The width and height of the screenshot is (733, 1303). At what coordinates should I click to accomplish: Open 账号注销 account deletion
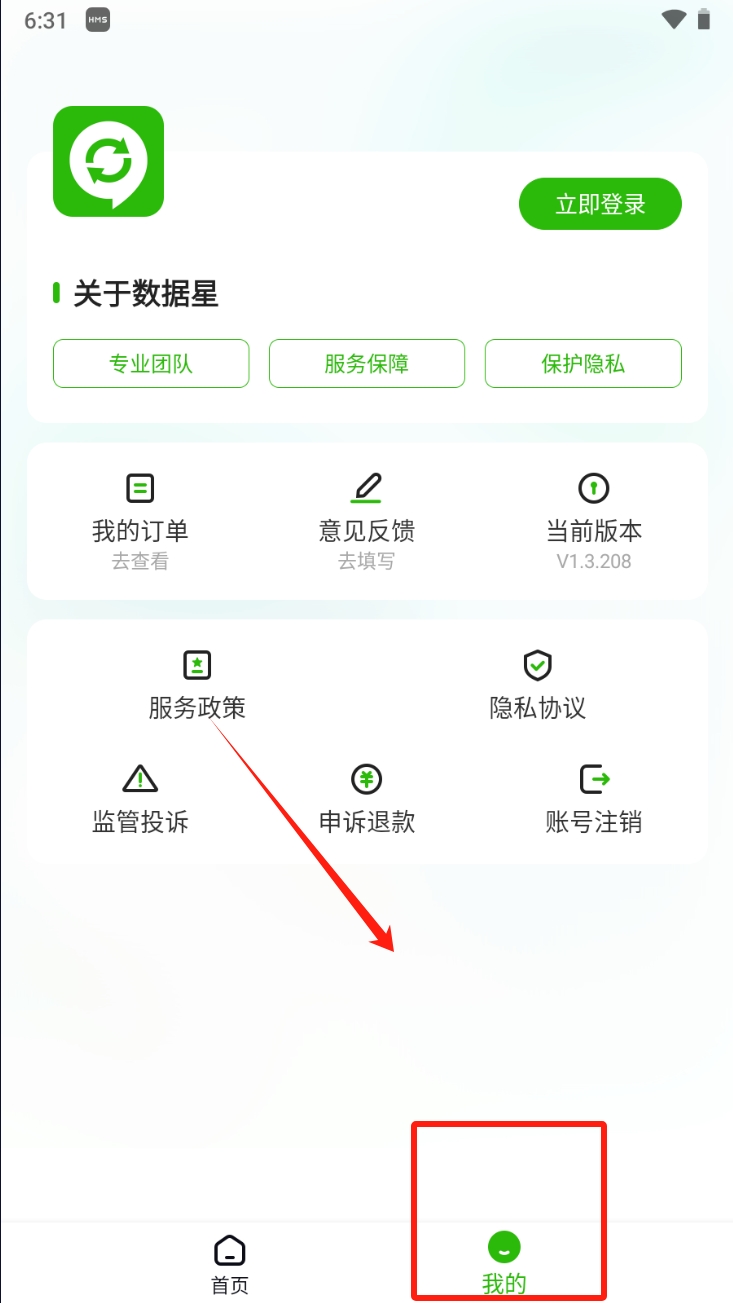pos(594,800)
